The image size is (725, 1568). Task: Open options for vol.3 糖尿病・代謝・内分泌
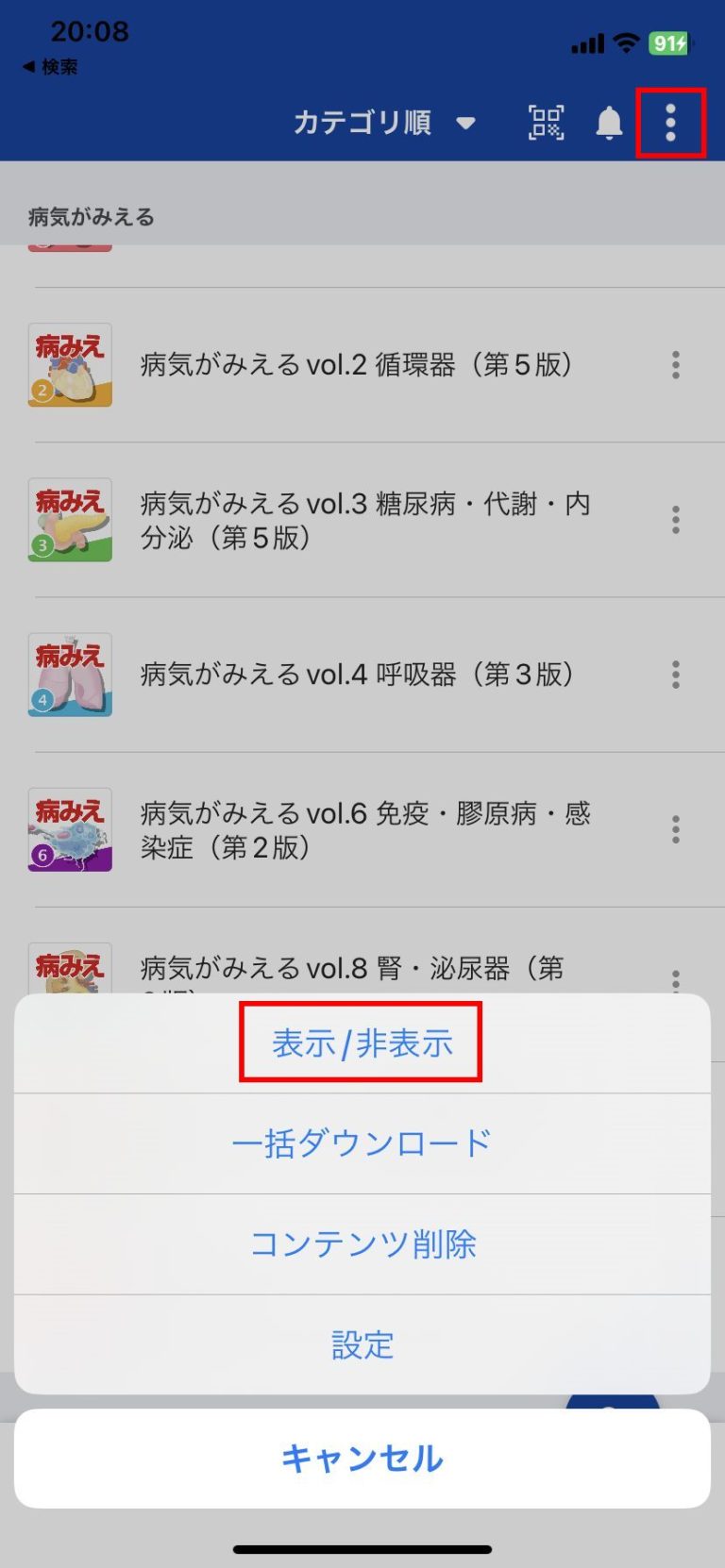point(676,520)
